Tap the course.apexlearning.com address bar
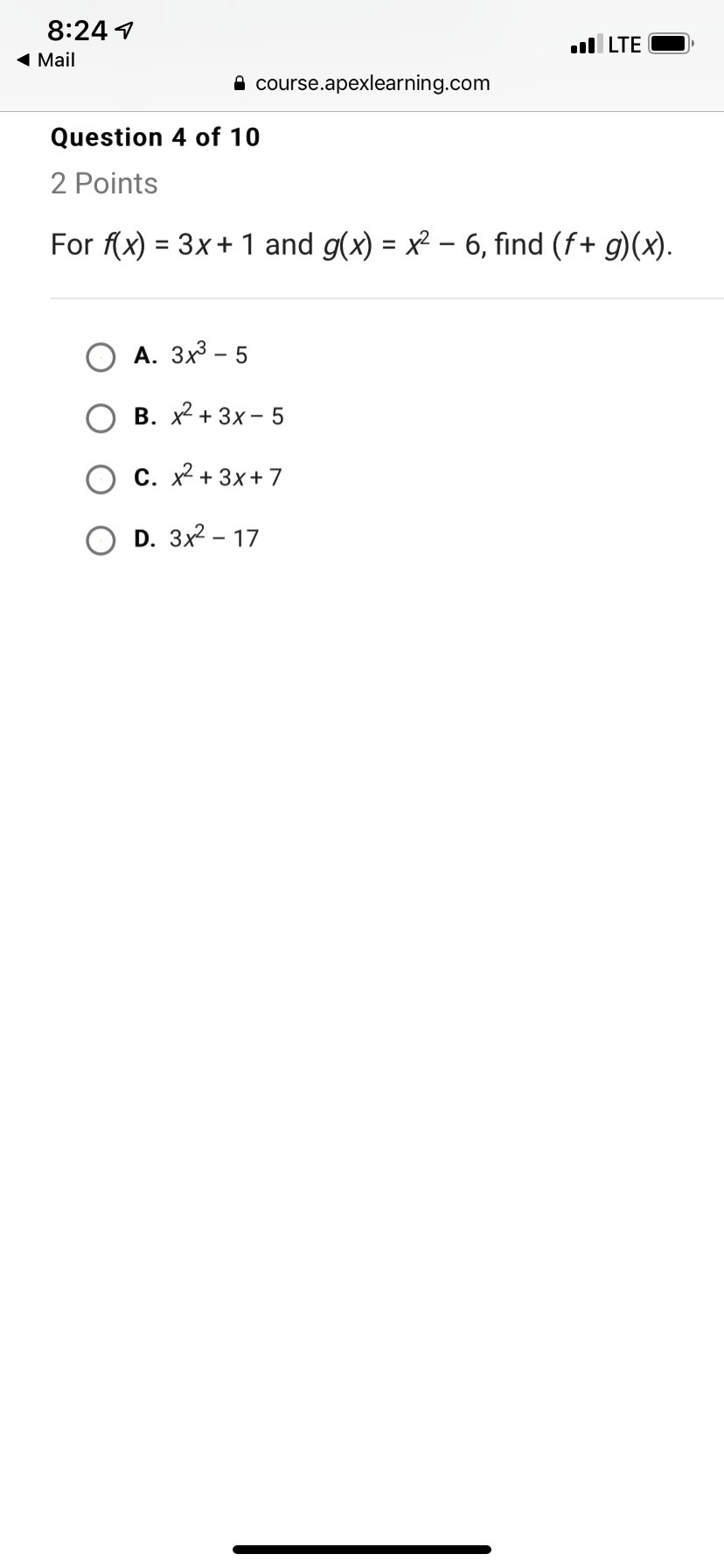 (362, 83)
